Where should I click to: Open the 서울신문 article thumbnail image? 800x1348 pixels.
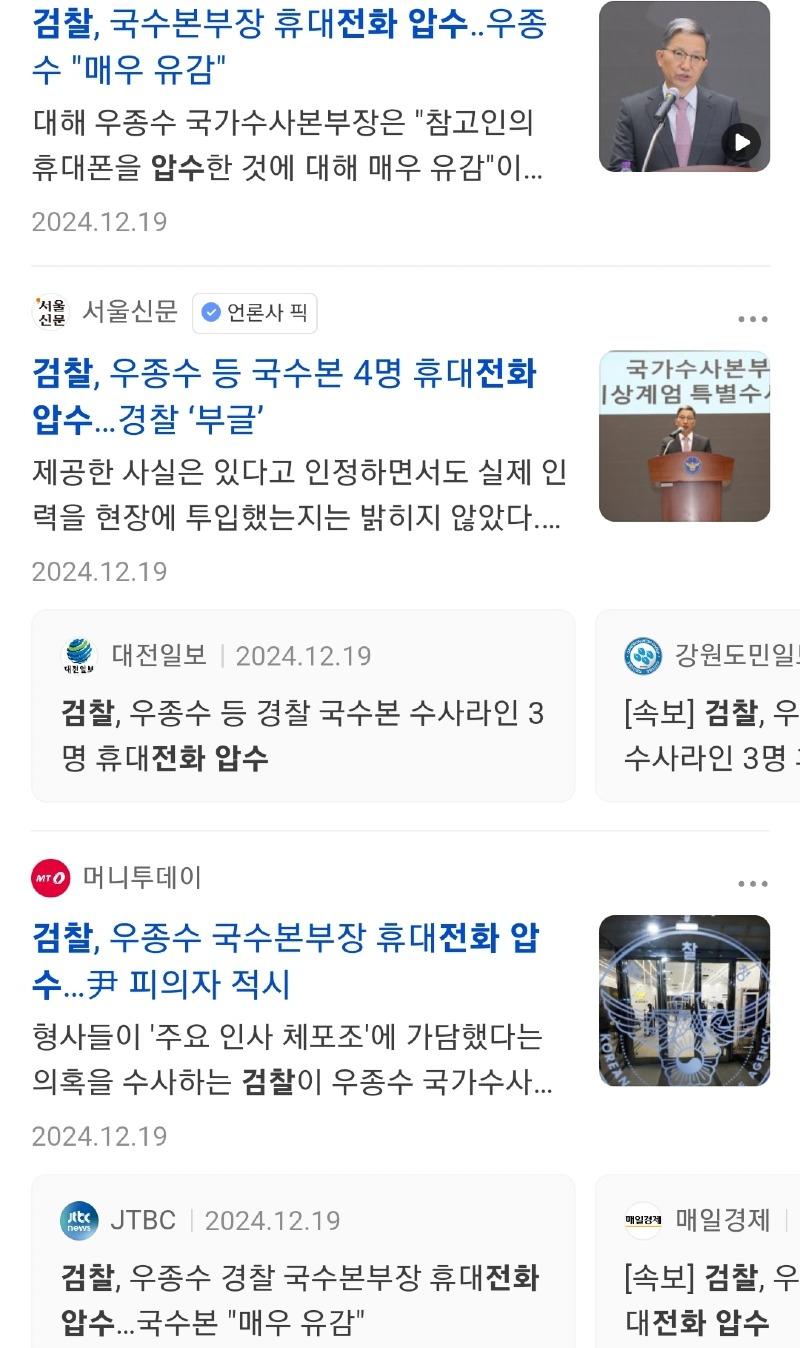pyautogui.click(x=684, y=436)
